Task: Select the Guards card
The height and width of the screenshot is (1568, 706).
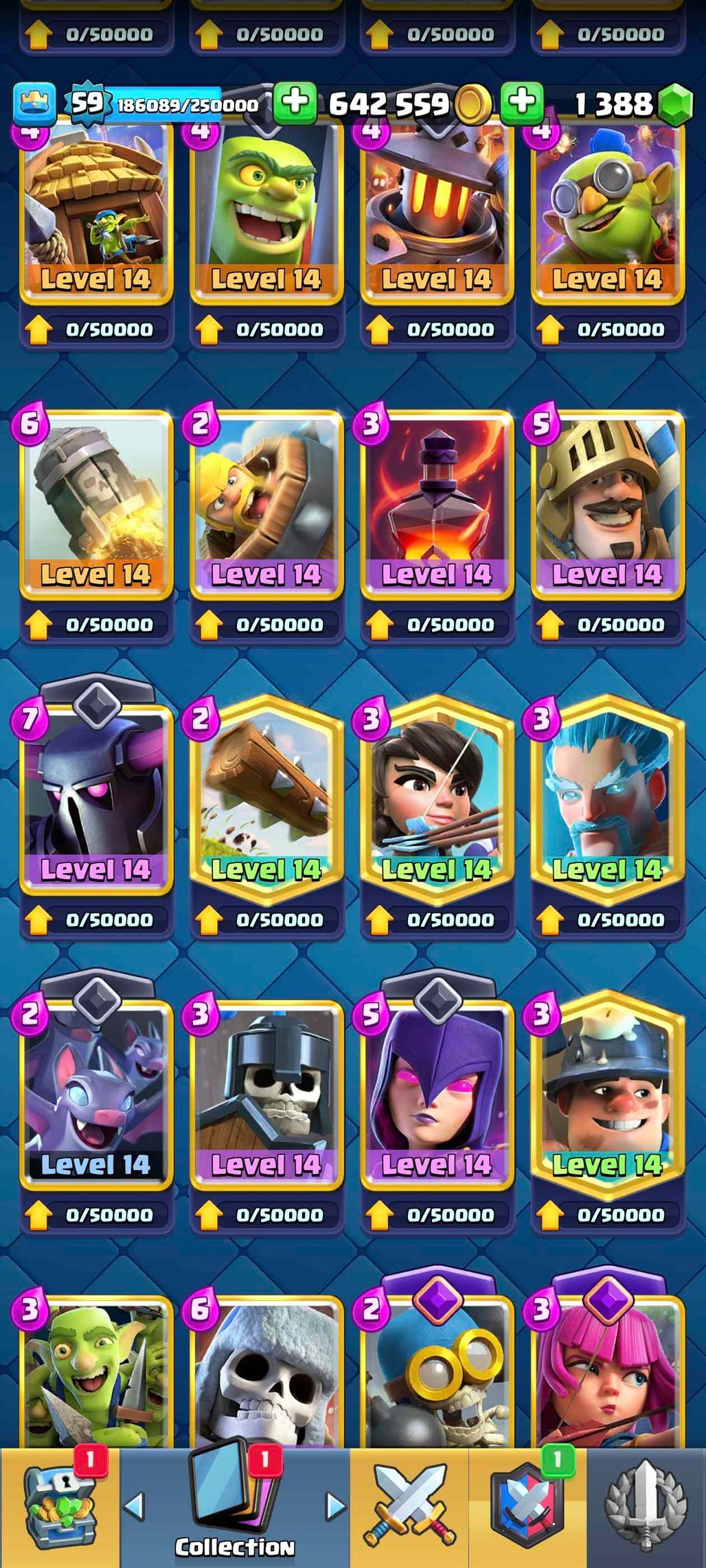Action: (x=266, y=1095)
